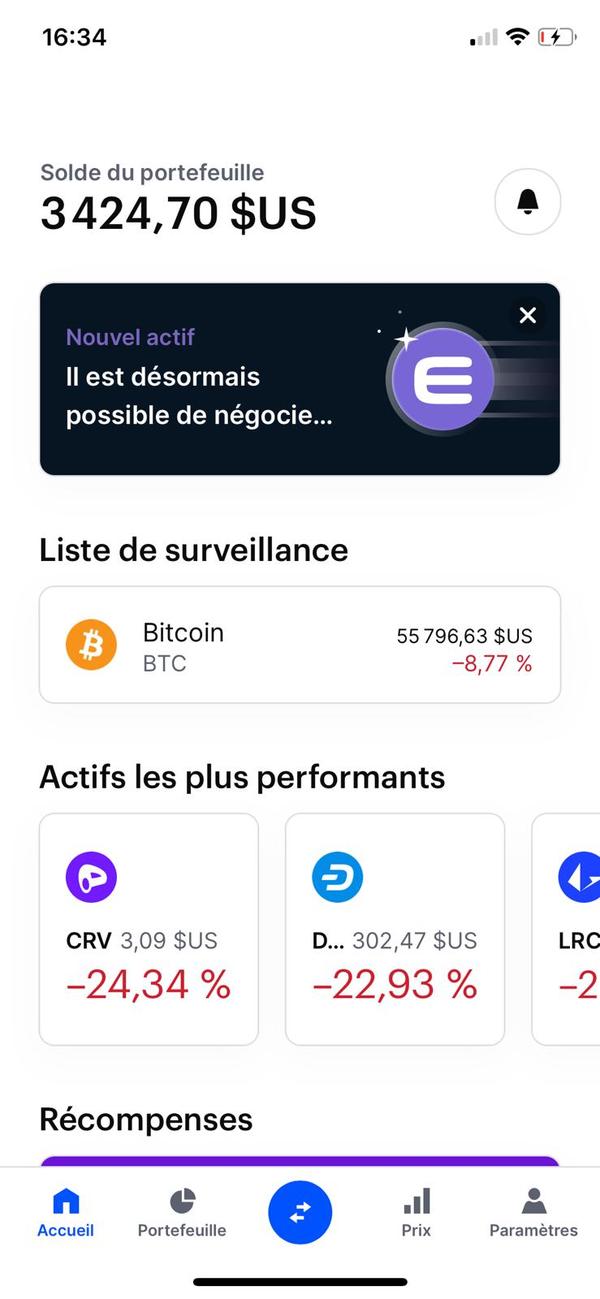Open the notifications bell

(527, 202)
